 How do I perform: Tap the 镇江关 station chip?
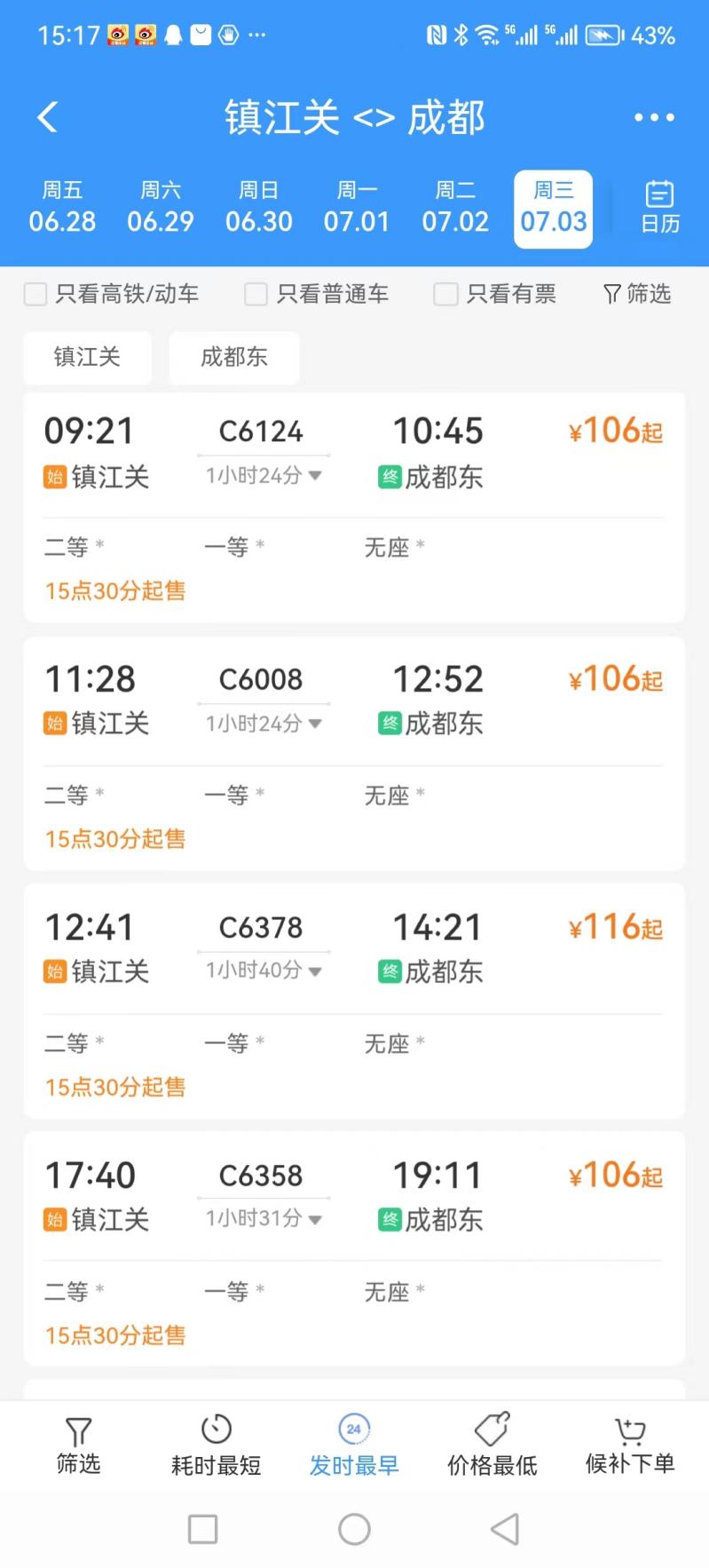coord(87,357)
